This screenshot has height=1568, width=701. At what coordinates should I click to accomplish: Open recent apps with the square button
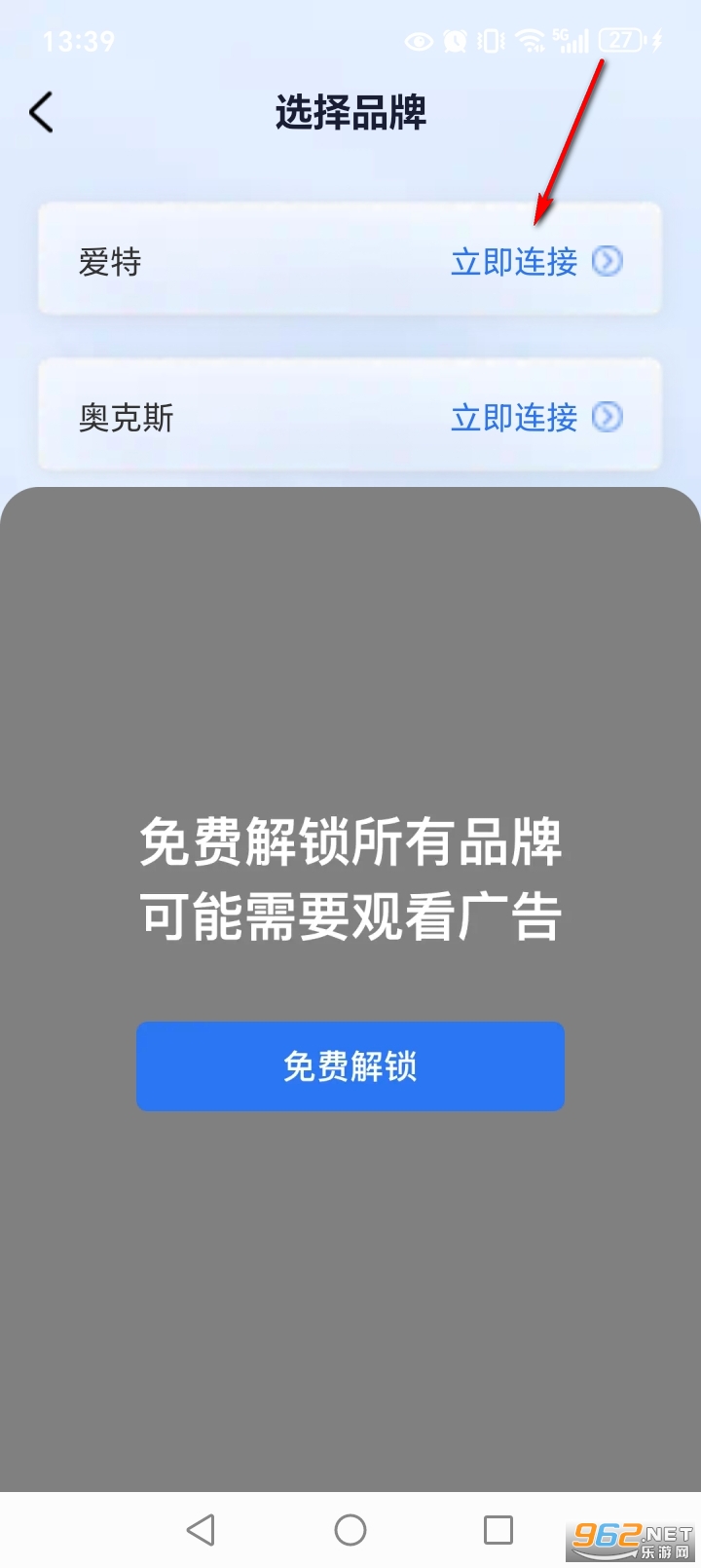tap(498, 1531)
